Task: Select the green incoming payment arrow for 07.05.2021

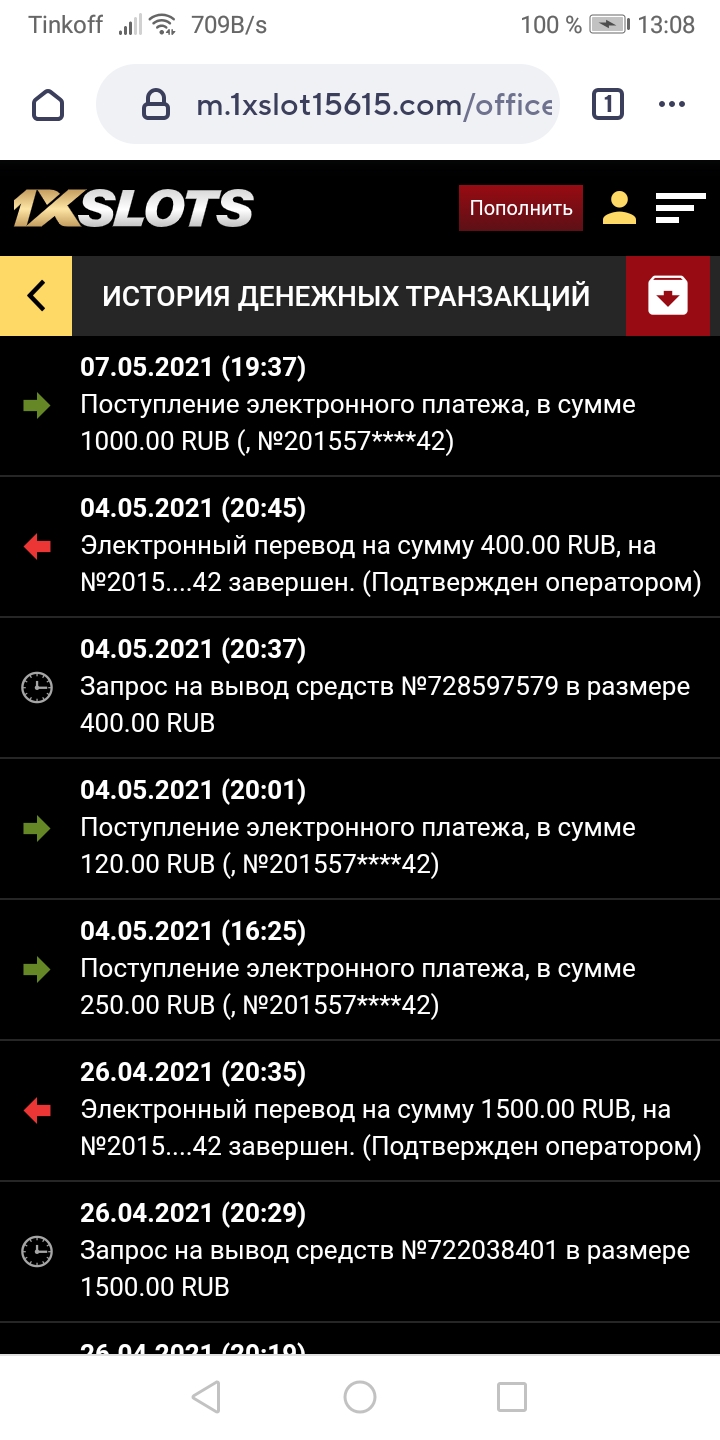Action: (37, 407)
